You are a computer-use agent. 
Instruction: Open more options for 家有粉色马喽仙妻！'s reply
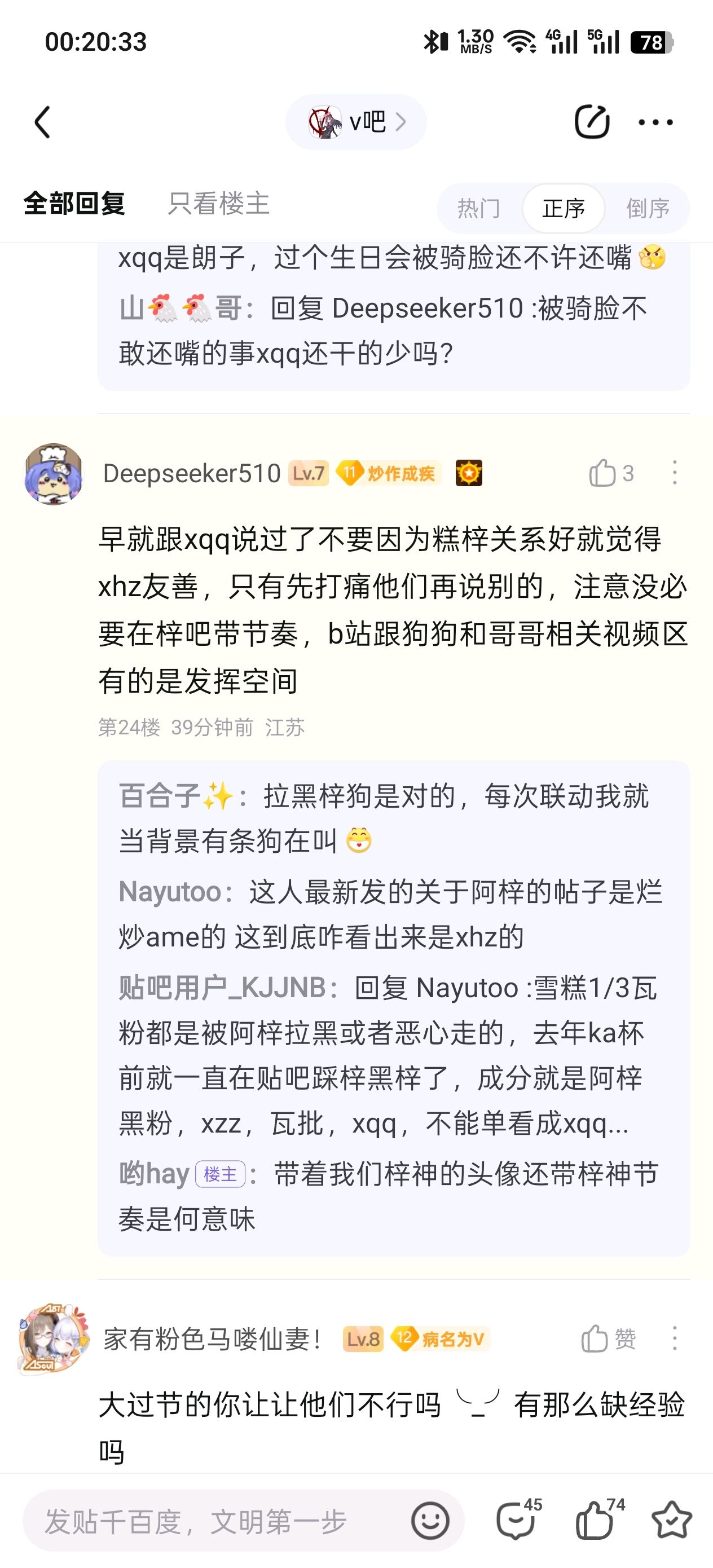coord(674,1338)
